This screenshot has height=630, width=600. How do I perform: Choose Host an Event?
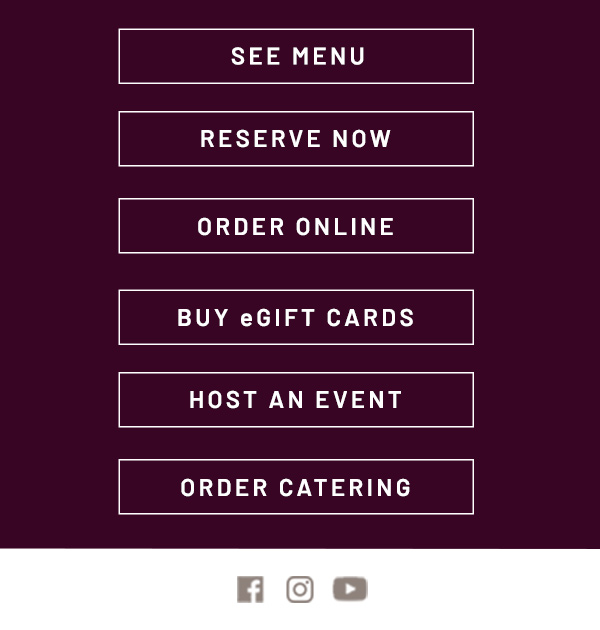[x=296, y=400]
